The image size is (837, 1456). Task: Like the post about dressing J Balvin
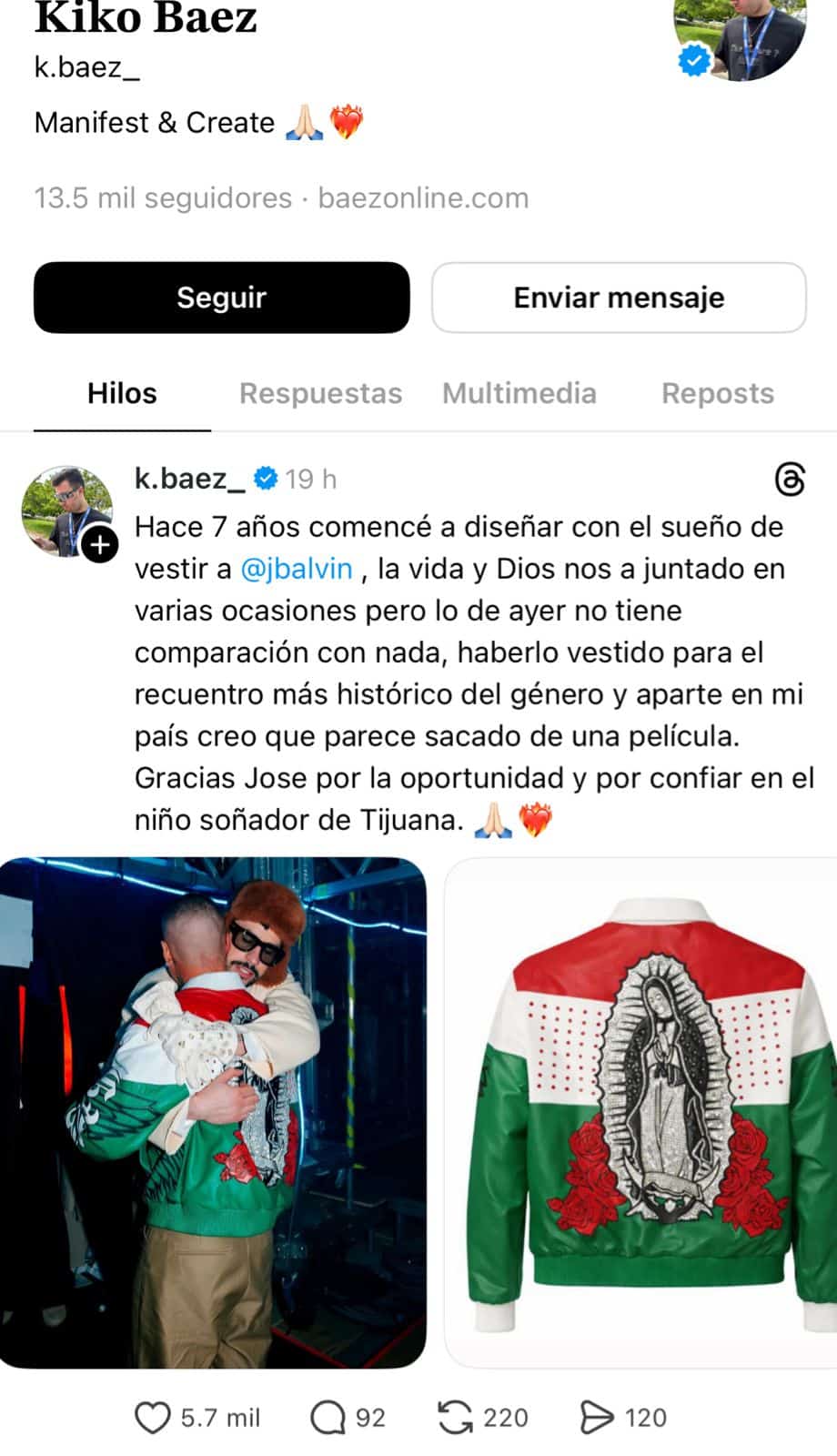coord(153,1418)
